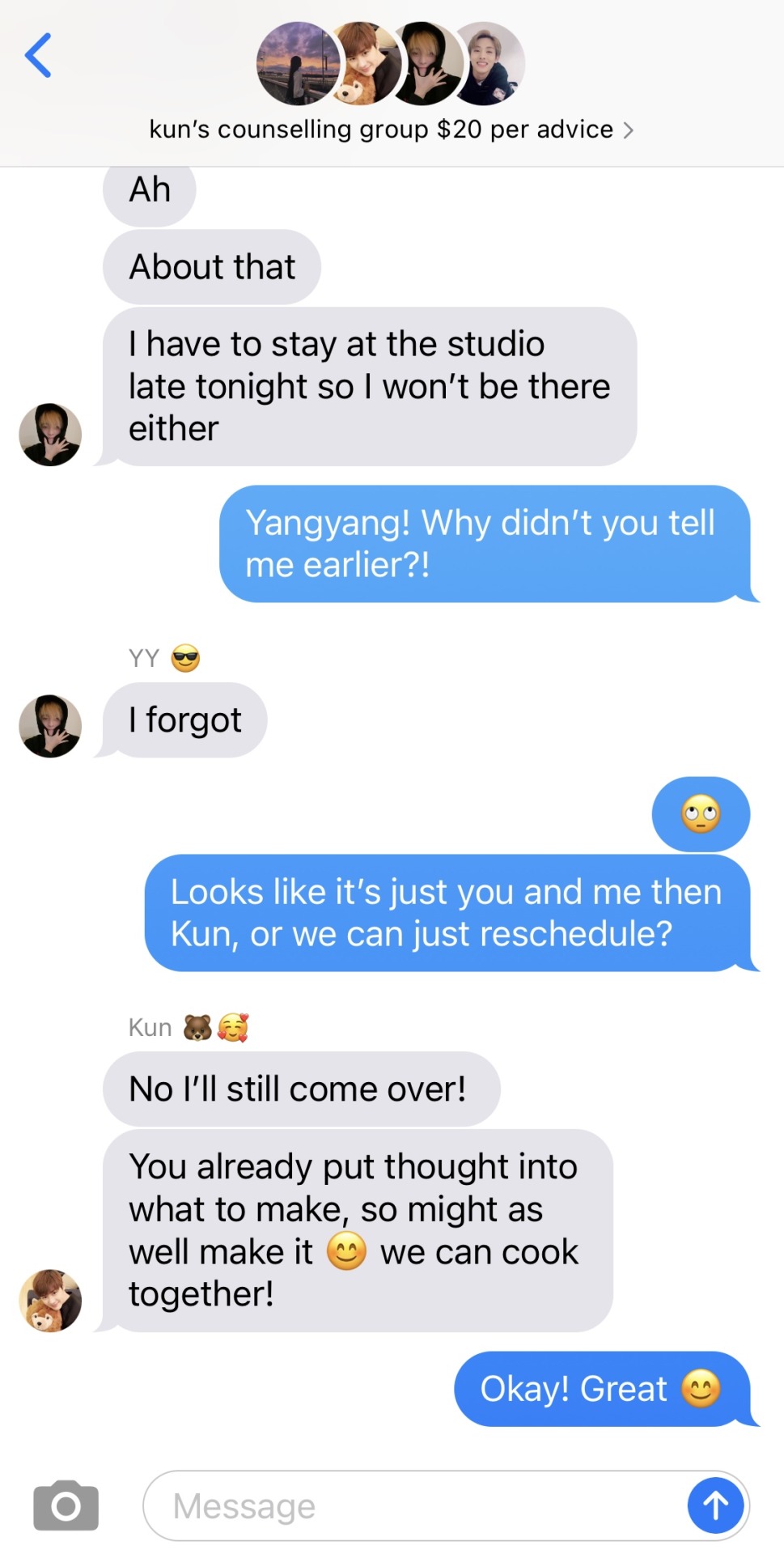Open kun's counselling group details
The image size is (784, 1554).
pos(391,129)
